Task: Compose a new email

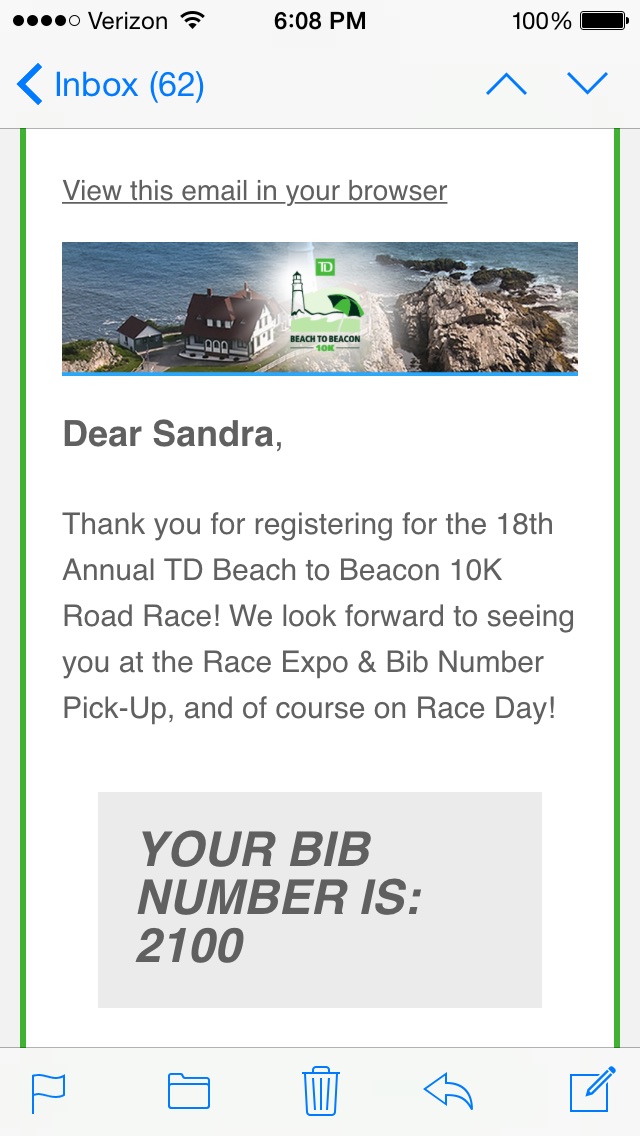Action: click(x=592, y=1089)
